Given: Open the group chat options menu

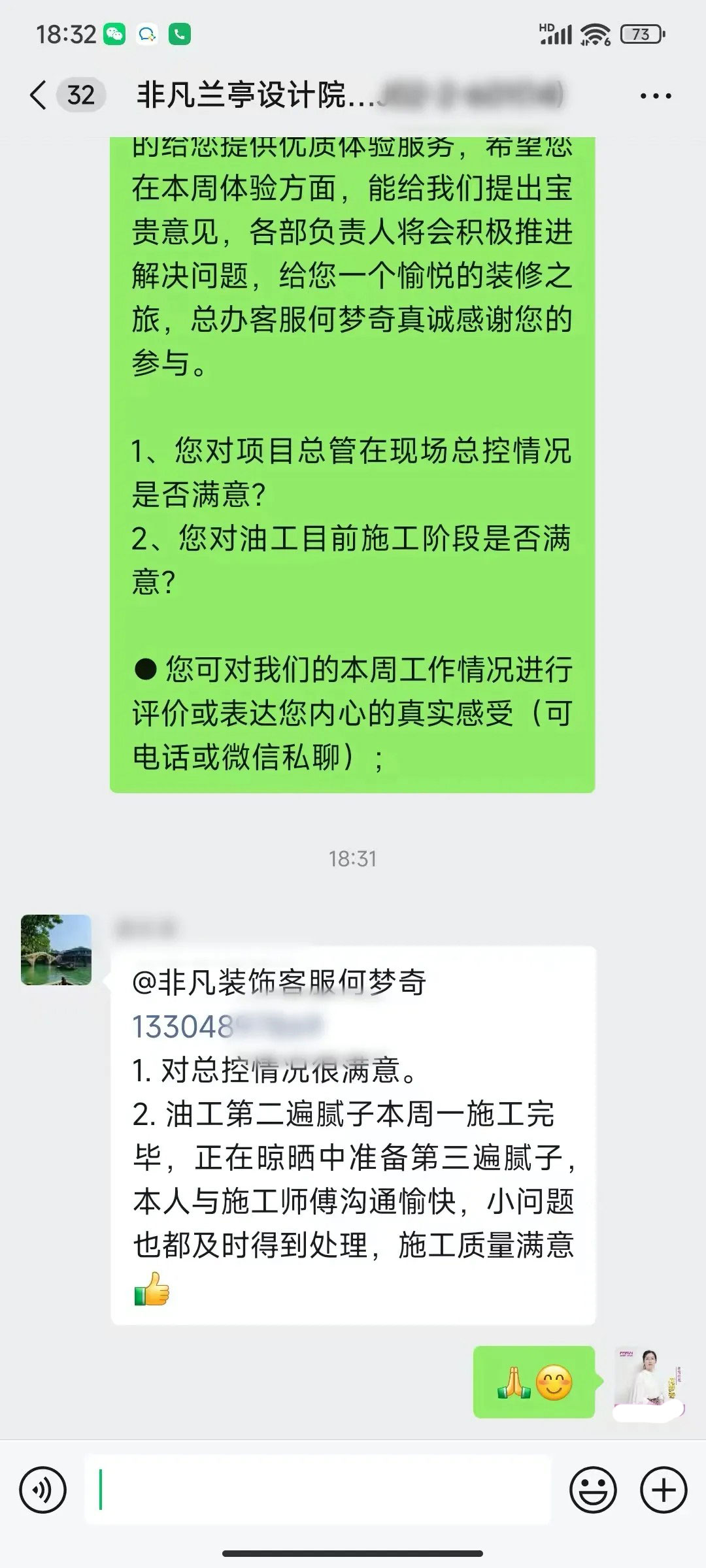Looking at the screenshot, I should (x=655, y=96).
